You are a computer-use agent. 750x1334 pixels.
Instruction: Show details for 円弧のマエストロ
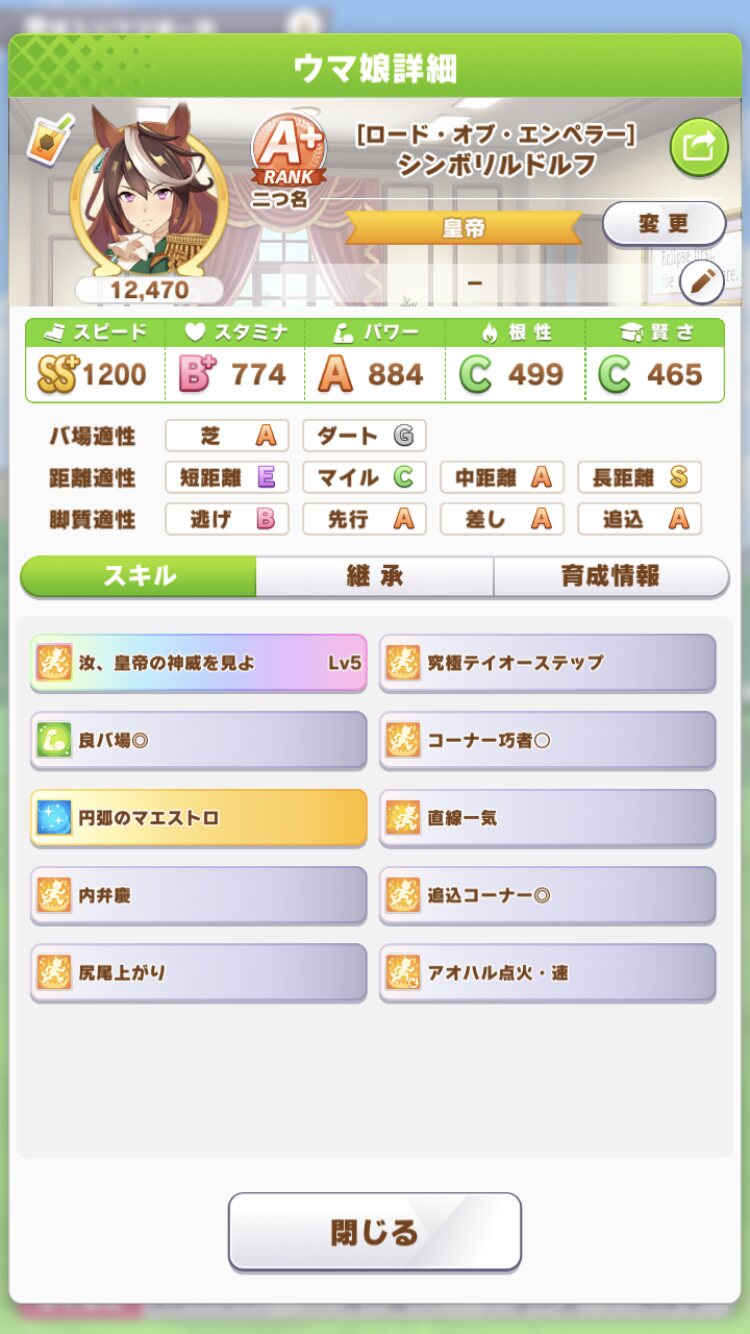click(x=198, y=817)
